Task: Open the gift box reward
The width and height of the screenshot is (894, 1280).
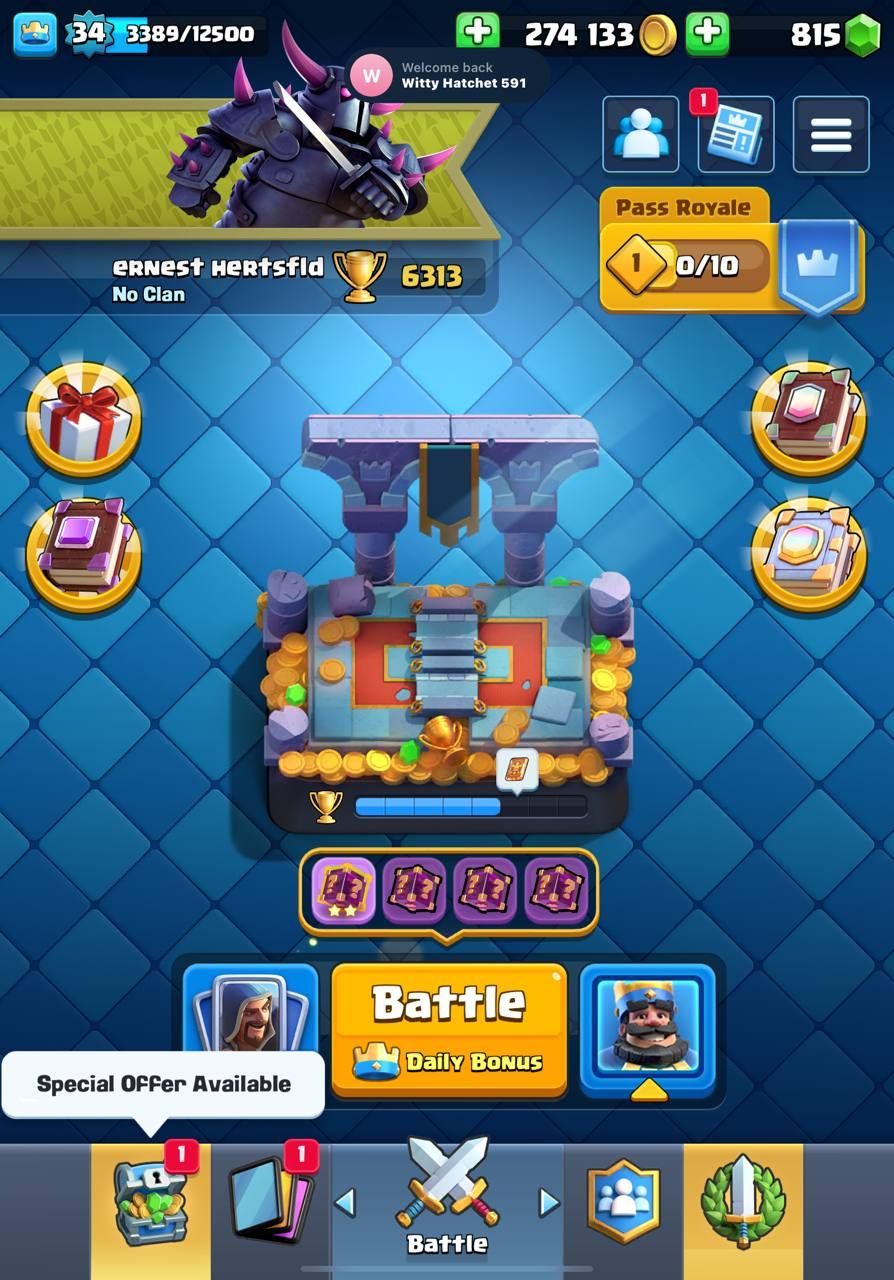Action: [x=83, y=418]
